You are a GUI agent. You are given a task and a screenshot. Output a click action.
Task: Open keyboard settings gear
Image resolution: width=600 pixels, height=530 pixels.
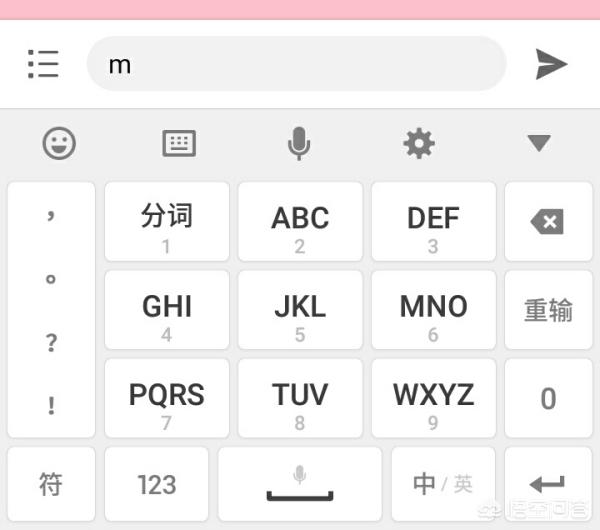click(418, 143)
